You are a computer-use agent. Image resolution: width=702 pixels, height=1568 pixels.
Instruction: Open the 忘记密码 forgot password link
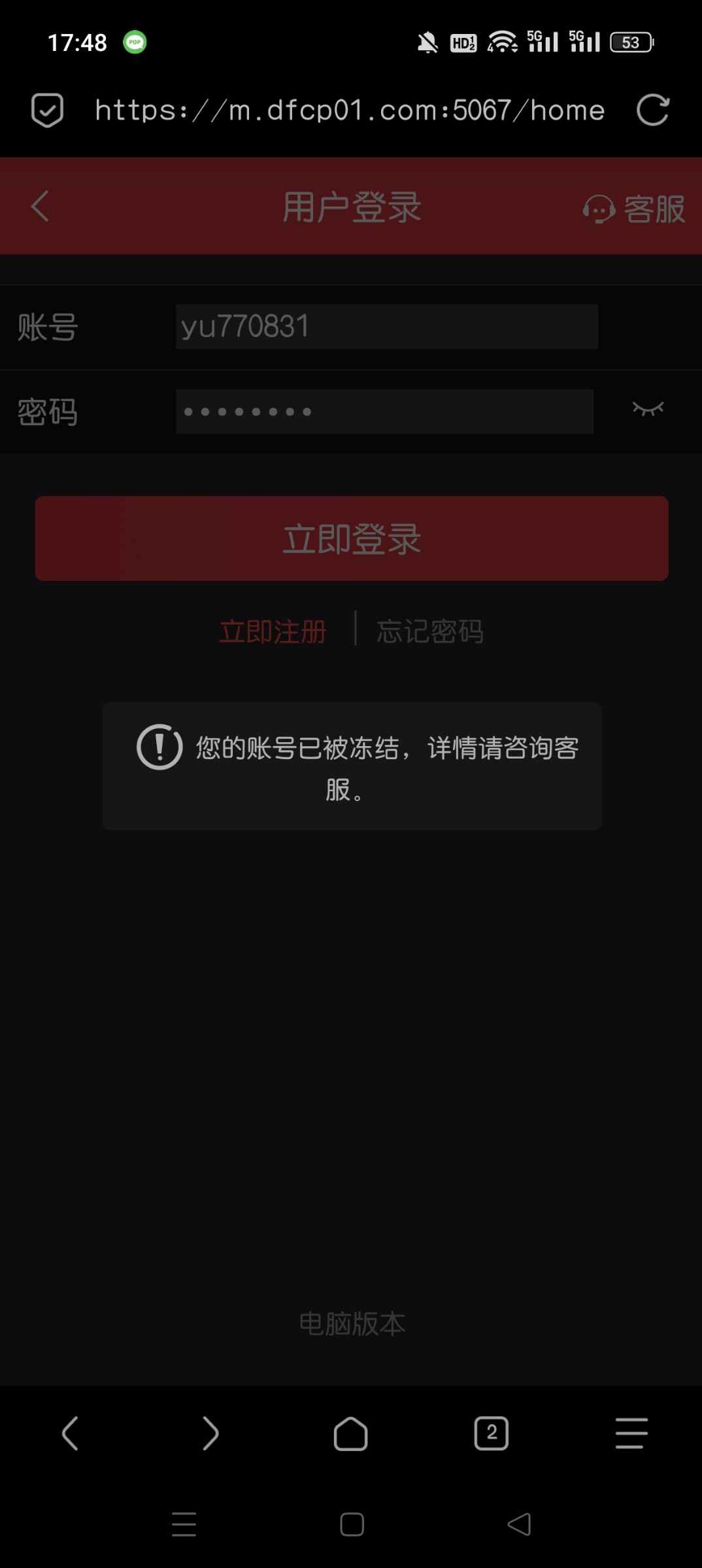pyautogui.click(x=430, y=631)
